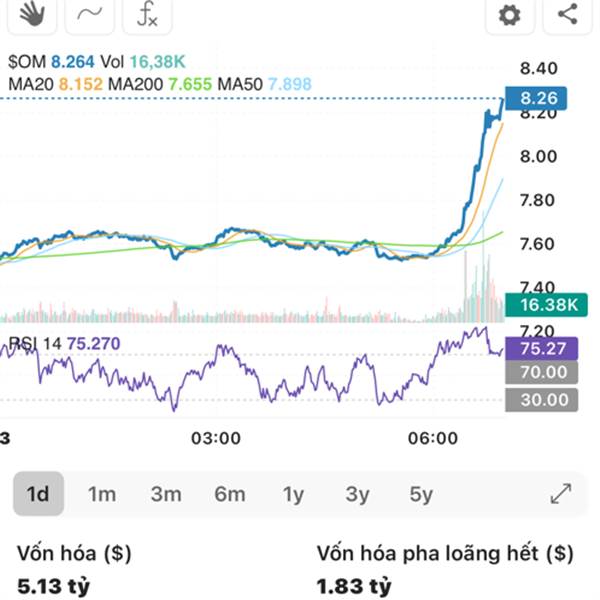Show the 6m time range

[230, 494]
